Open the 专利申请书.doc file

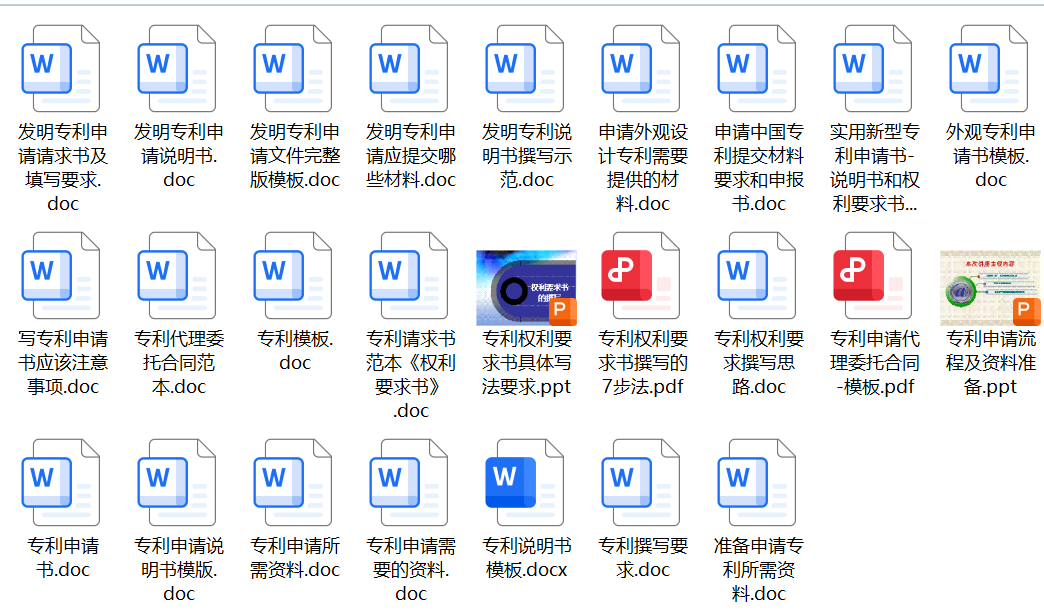point(62,483)
